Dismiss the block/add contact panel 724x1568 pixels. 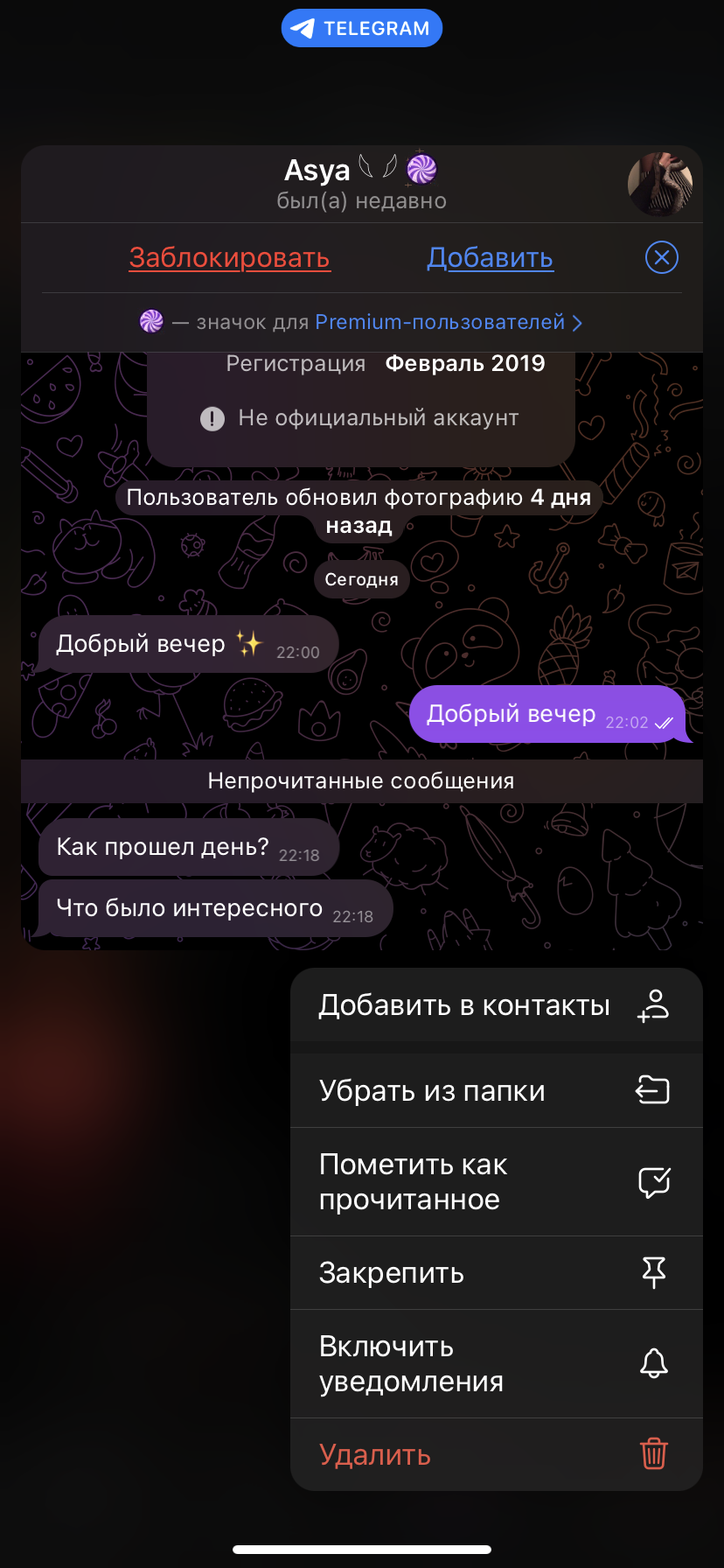pos(661,258)
